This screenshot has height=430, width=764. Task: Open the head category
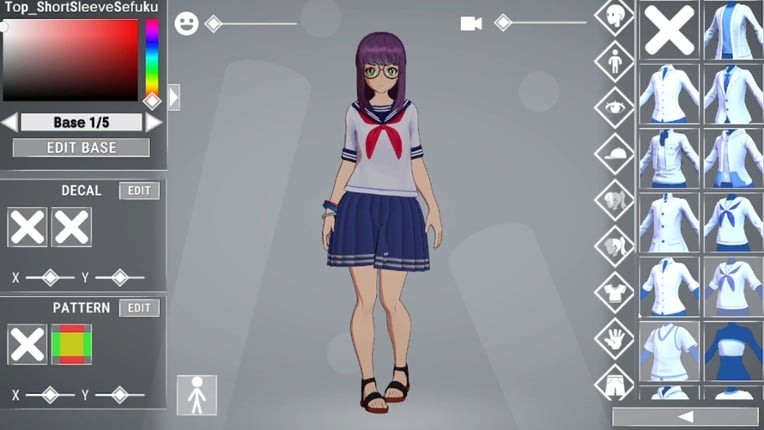(615, 16)
